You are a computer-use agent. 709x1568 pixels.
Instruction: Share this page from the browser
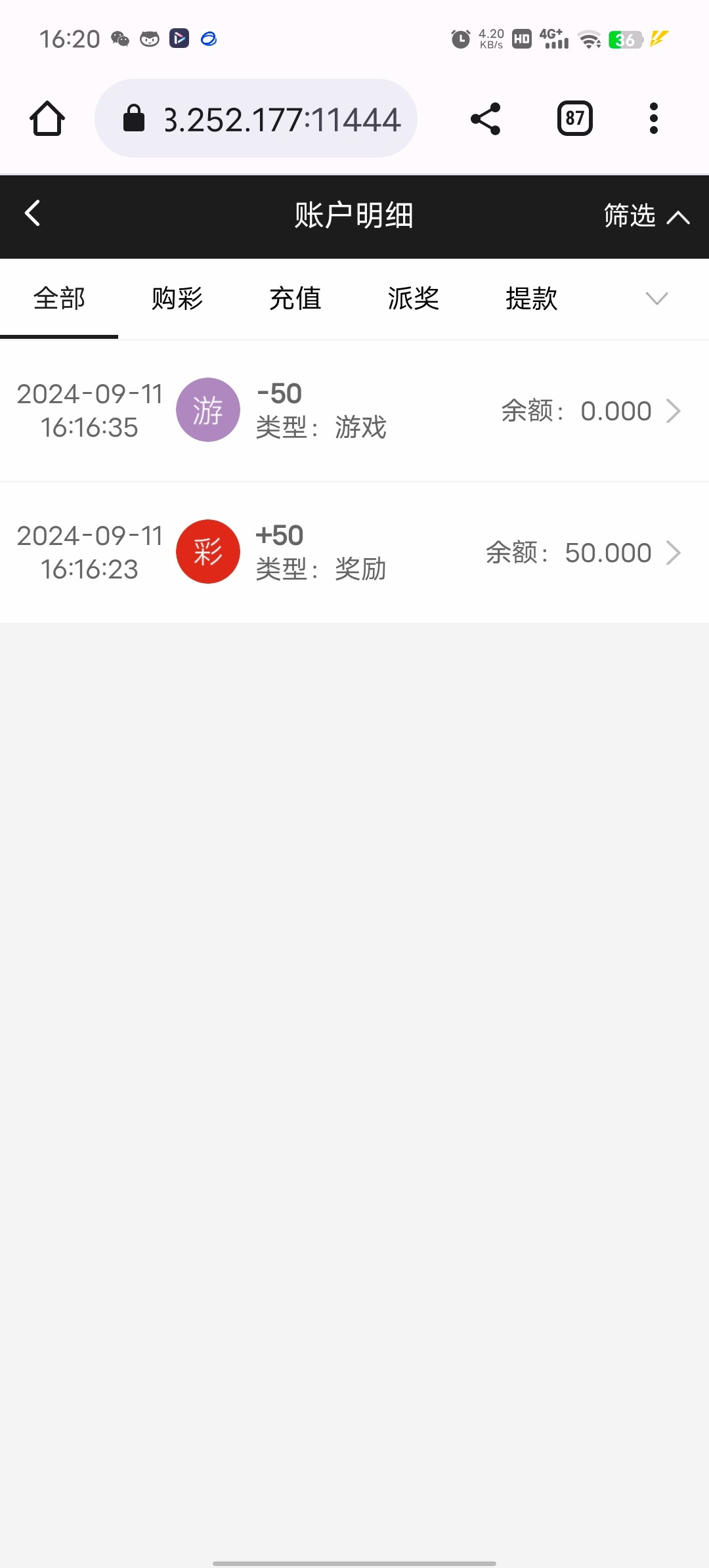point(485,119)
